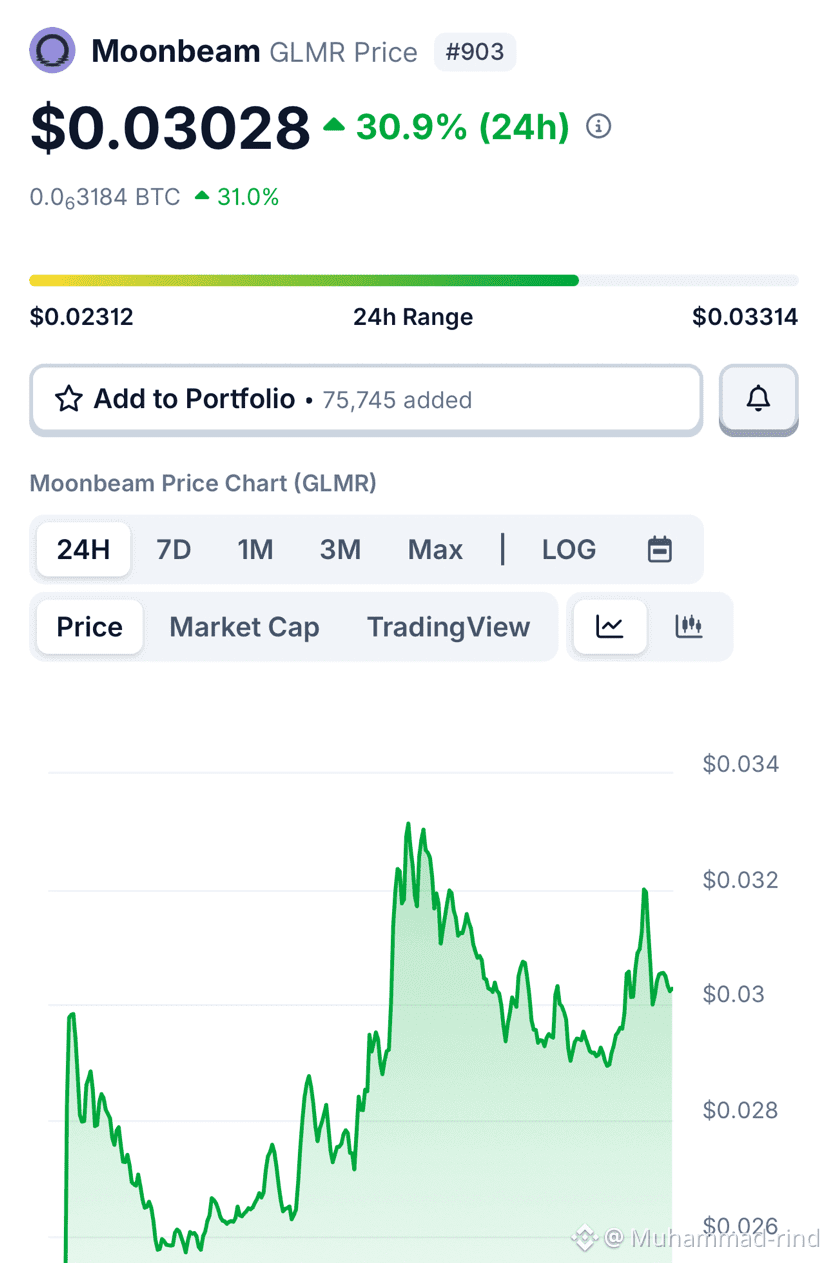Select the line chart view
Image resolution: width=828 pixels, height=1263 pixels.
click(610, 627)
